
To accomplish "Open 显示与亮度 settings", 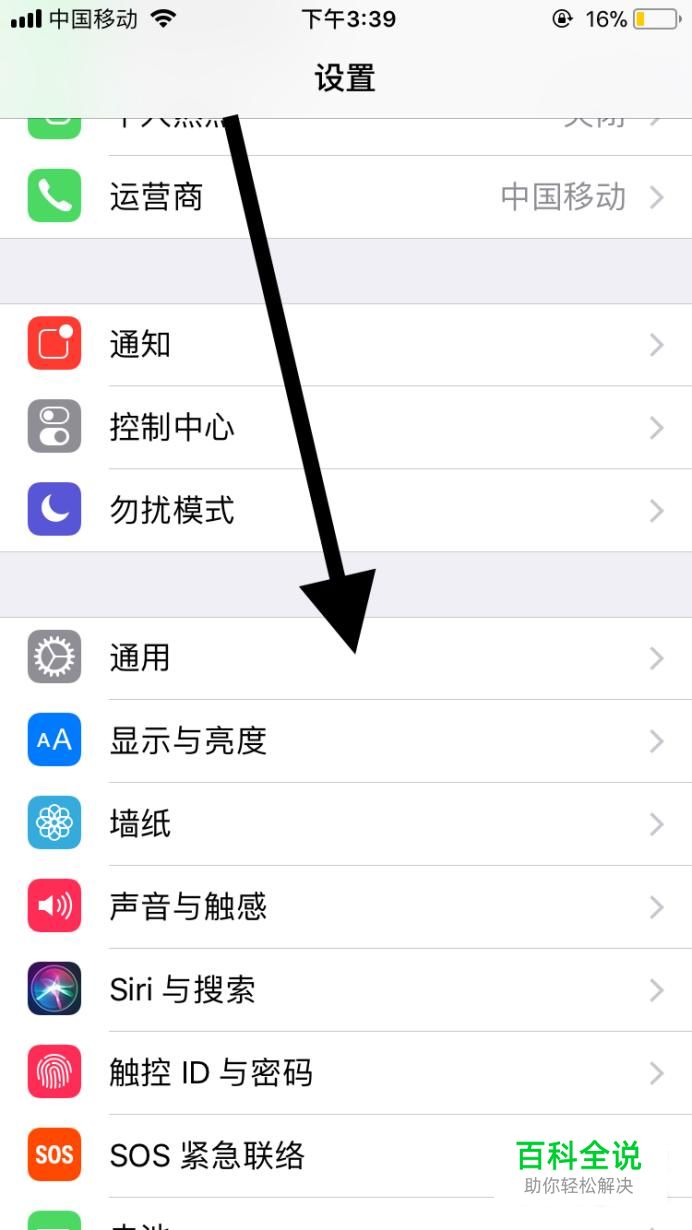I will coord(346,741).
